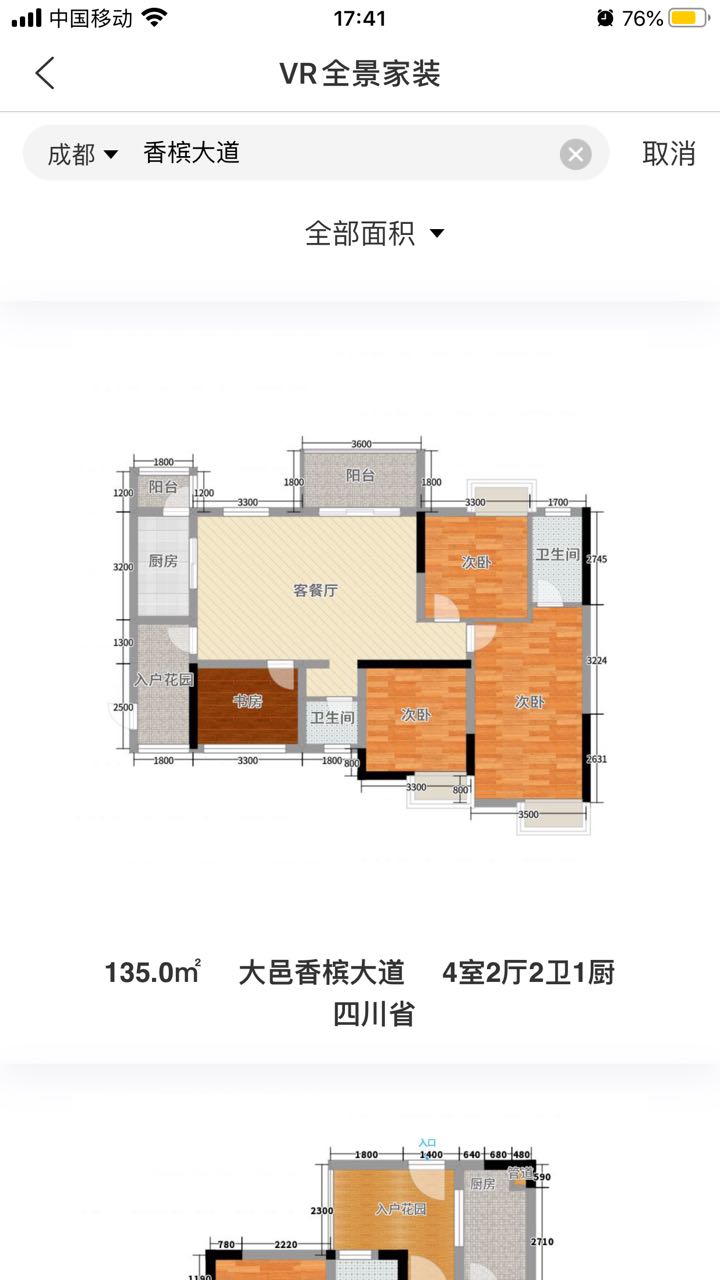The width and height of the screenshot is (720, 1280).
Task: Clear the search text
Action: (575, 154)
